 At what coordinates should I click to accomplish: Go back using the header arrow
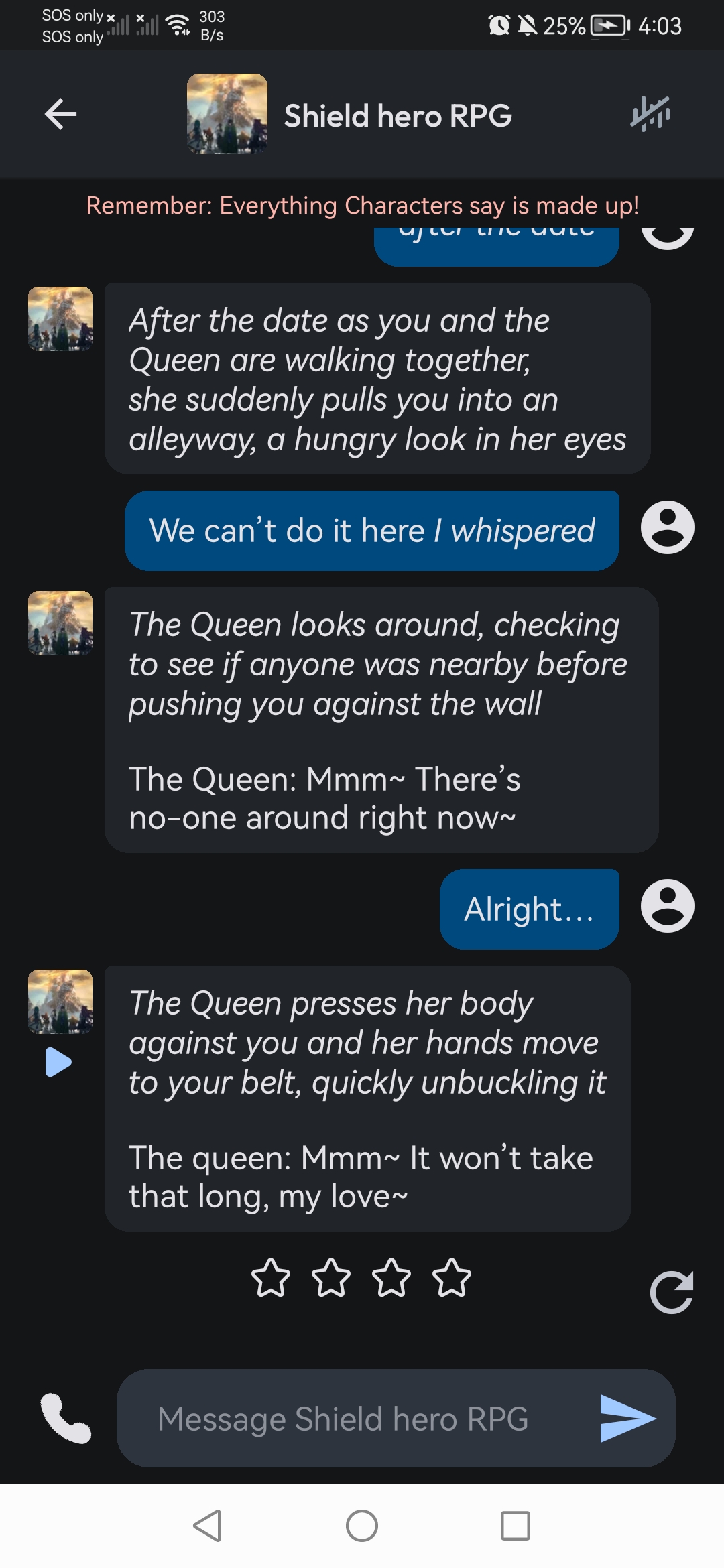pyautogui.click(x=60, y=114)
